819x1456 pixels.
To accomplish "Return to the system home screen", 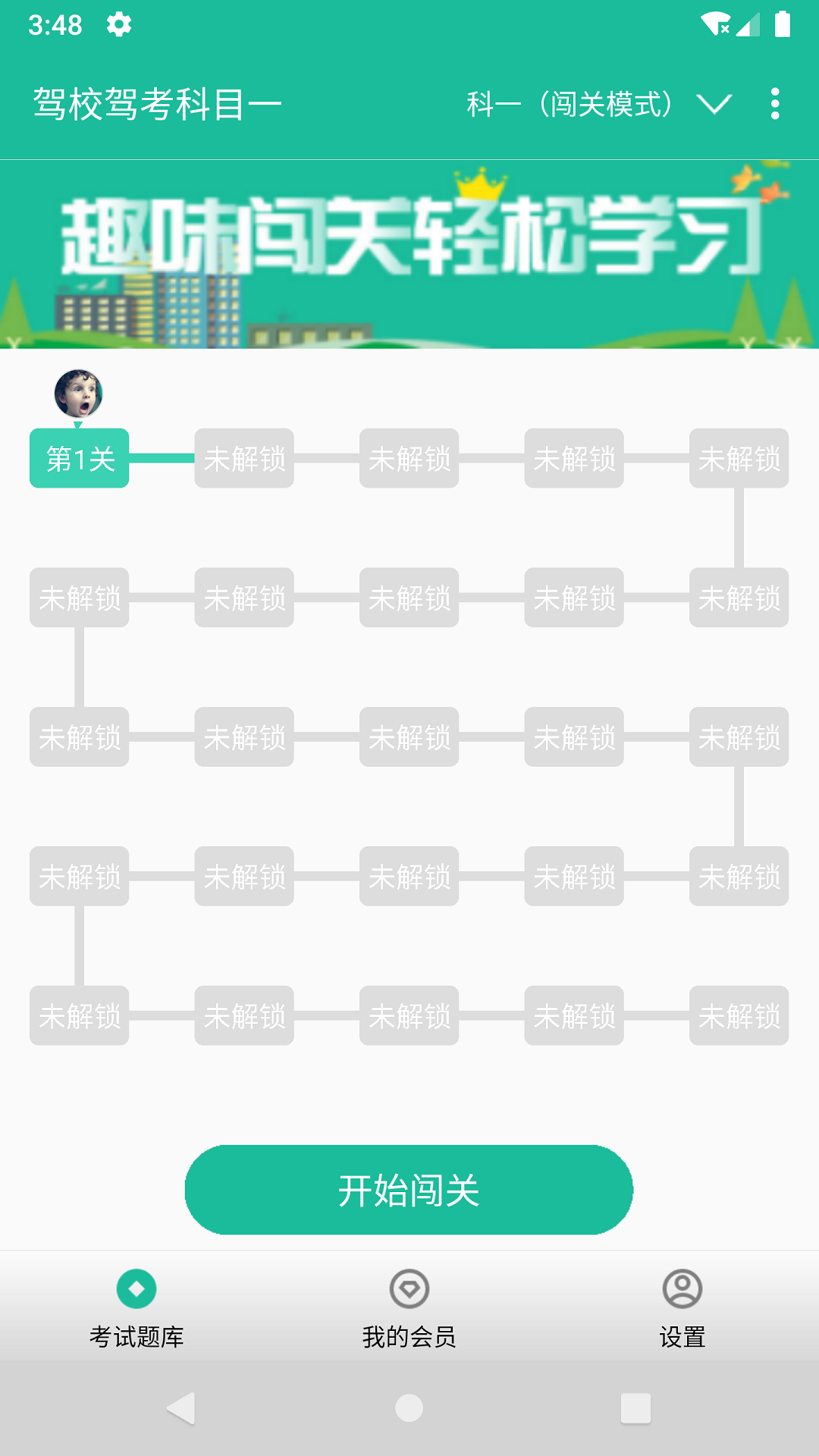I will coord(409,1408).
